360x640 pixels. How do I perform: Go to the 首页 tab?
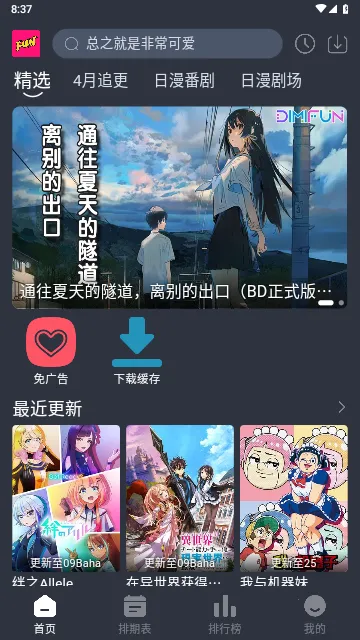45,614
